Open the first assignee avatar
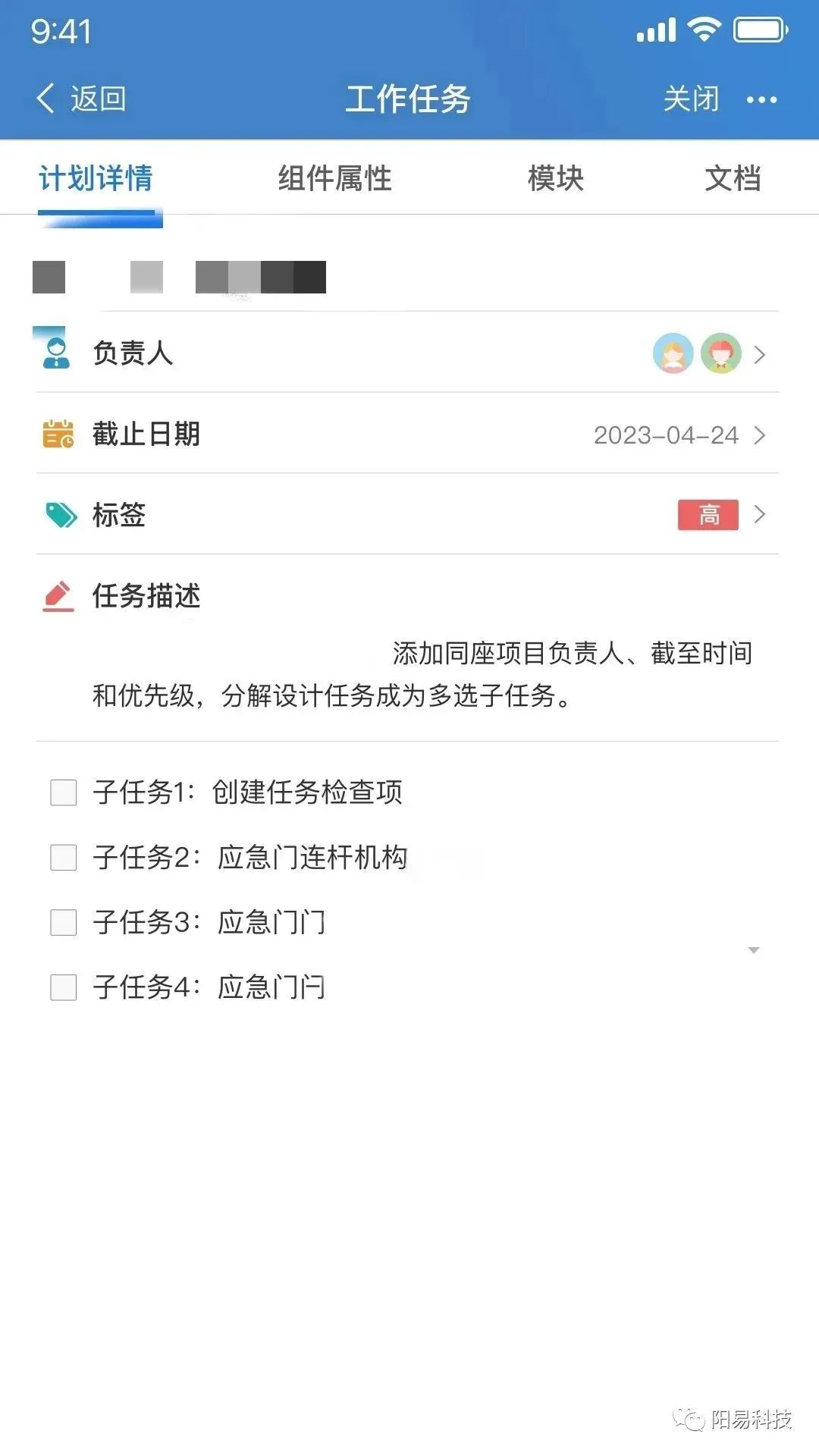Viewport: 819px width, 1456px height. pos(673,353)
